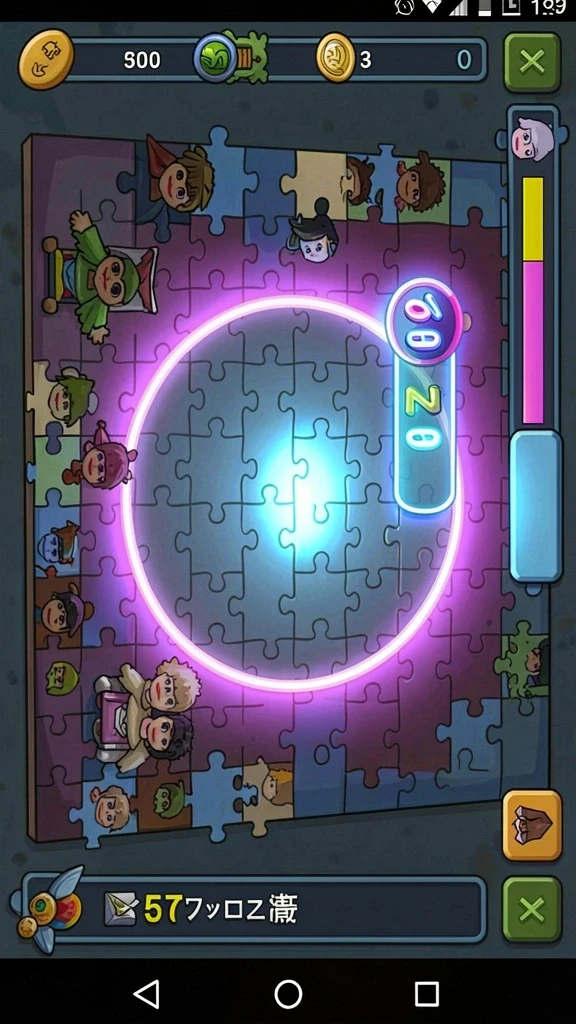576x1024 pixels.
Task: Close the game with the top green X
Action: click(532, 62)
